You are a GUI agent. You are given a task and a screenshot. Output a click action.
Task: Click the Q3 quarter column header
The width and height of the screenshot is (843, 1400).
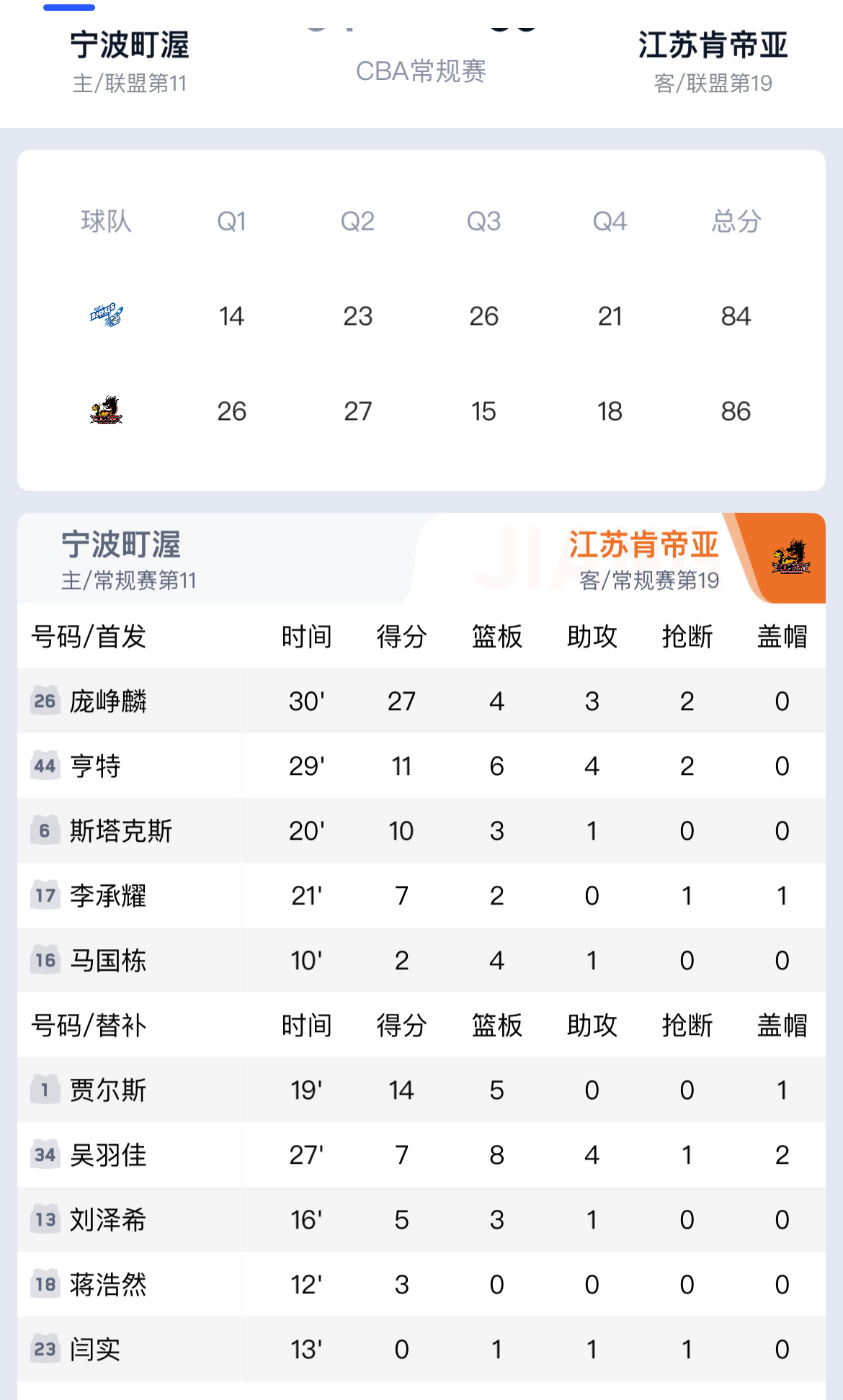tap(484, 221)
